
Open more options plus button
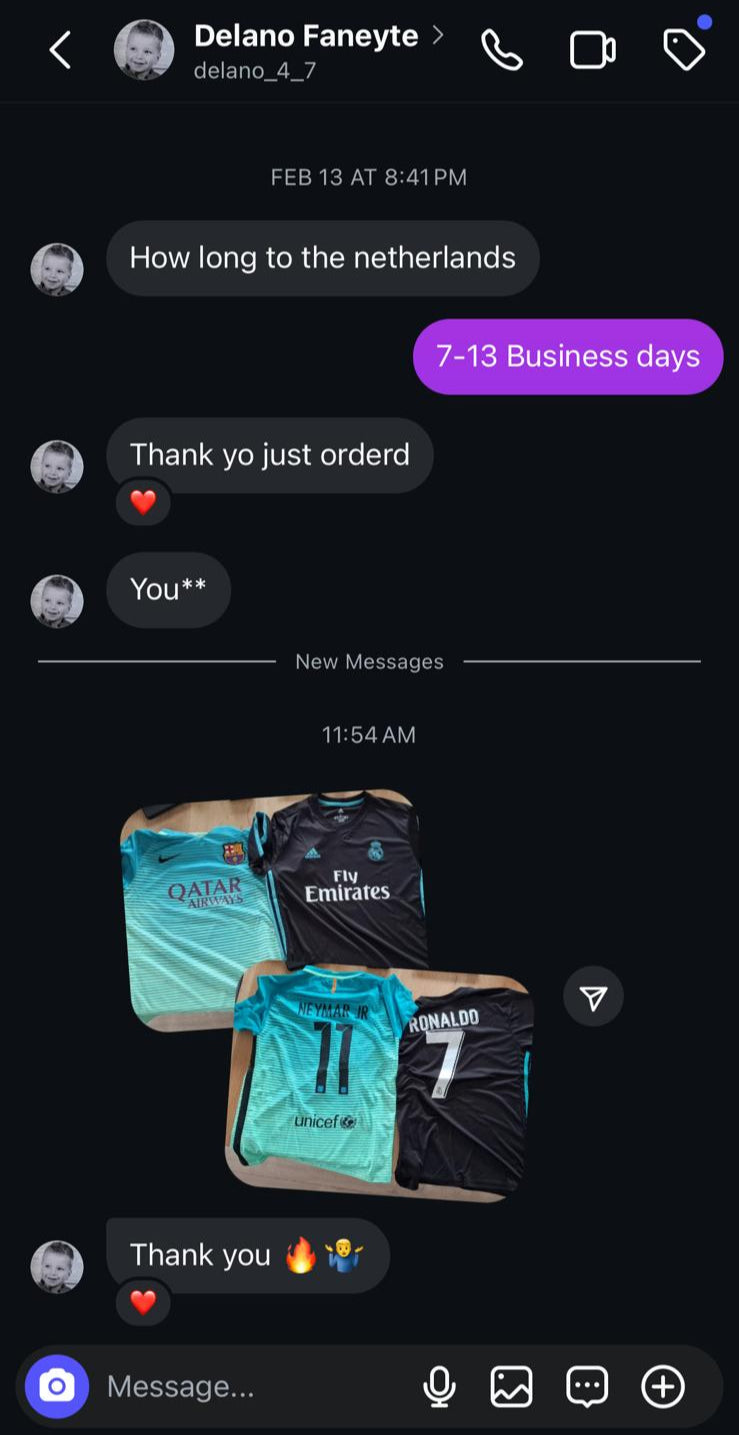[x=663, y=1386]
